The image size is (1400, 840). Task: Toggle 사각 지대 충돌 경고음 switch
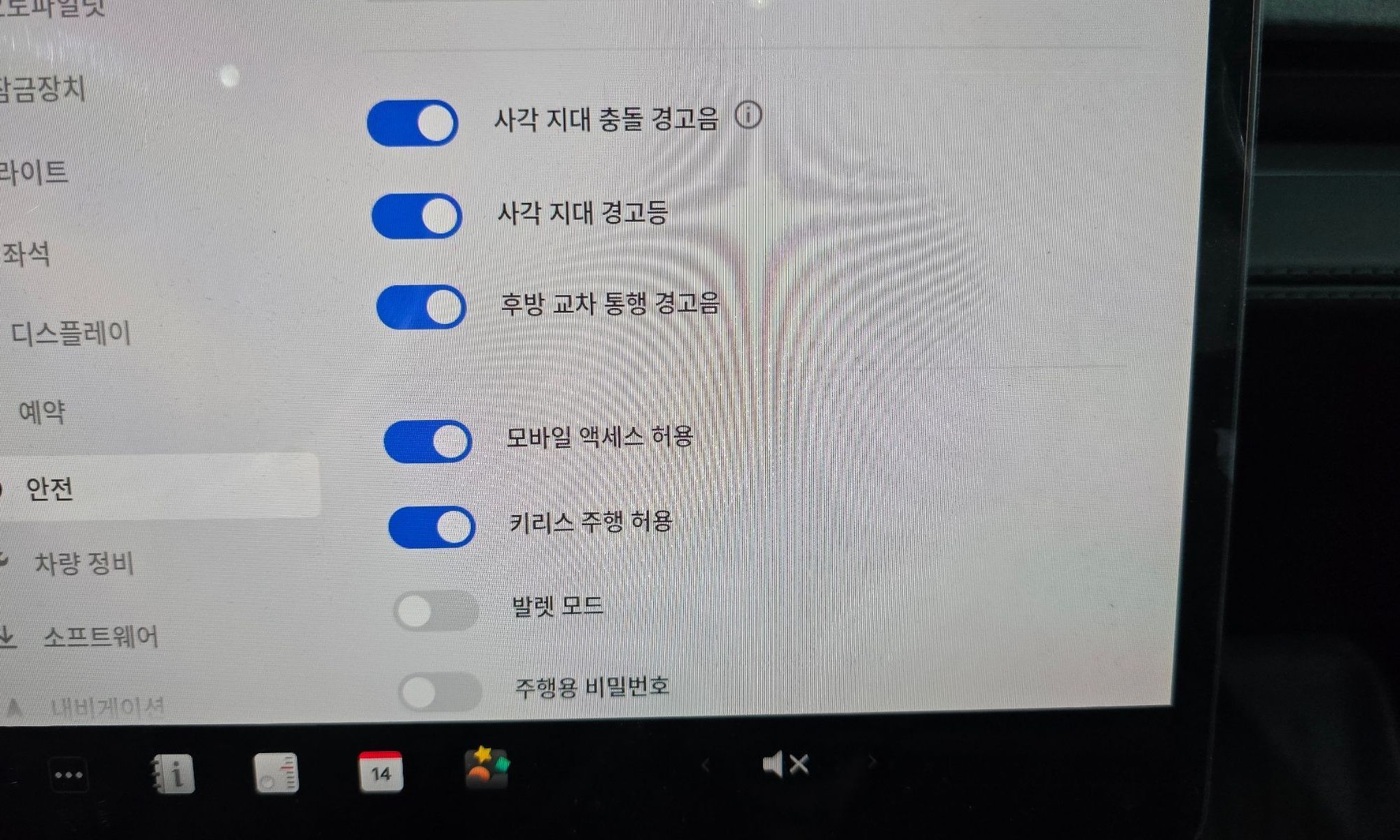point(412,123)
